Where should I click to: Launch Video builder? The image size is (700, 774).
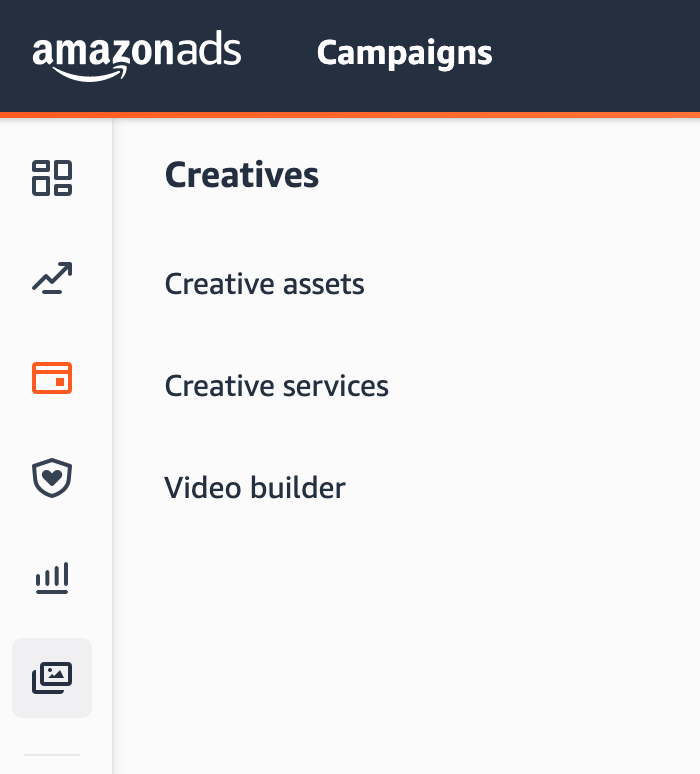point(255,488)
